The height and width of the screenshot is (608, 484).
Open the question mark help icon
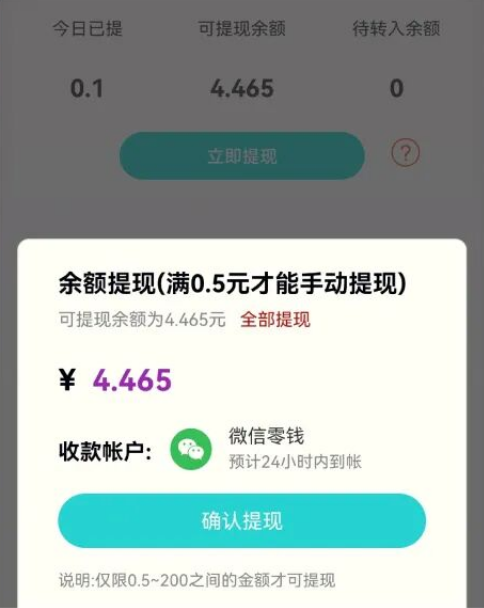coord(405,153)
